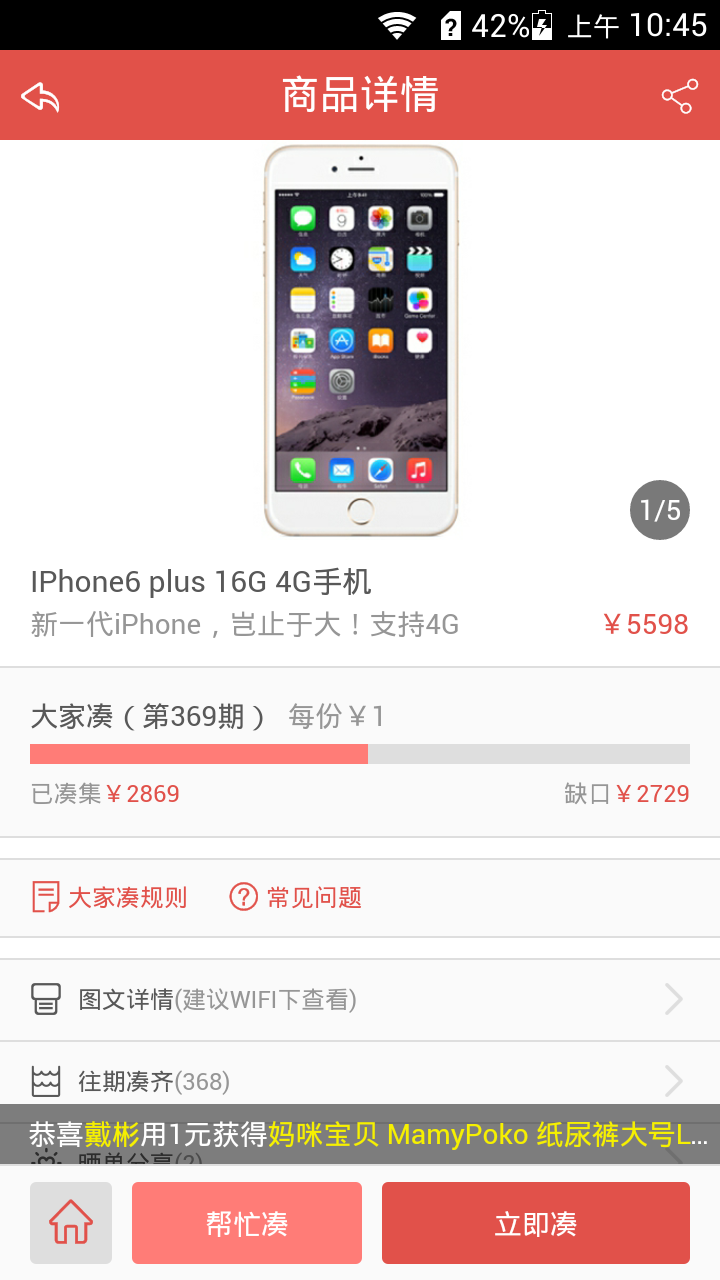Share this product via the share icon

click(679, 97)
